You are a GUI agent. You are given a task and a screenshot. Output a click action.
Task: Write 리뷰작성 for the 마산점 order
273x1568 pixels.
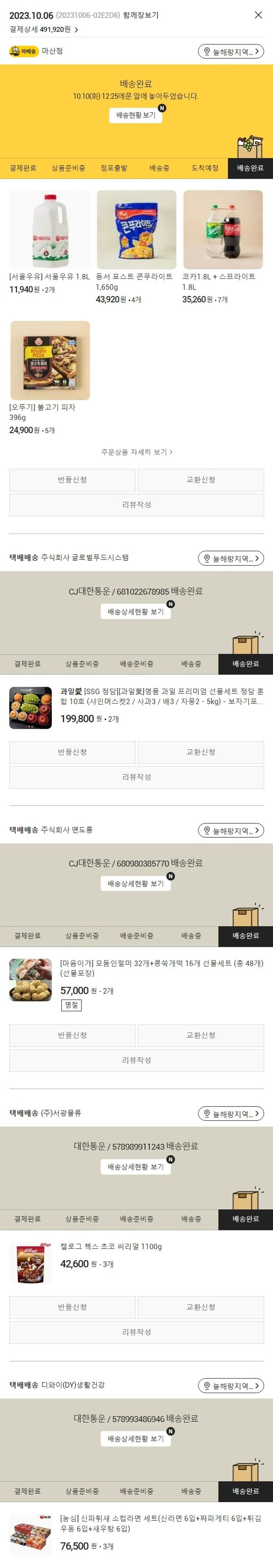point(136,504)
